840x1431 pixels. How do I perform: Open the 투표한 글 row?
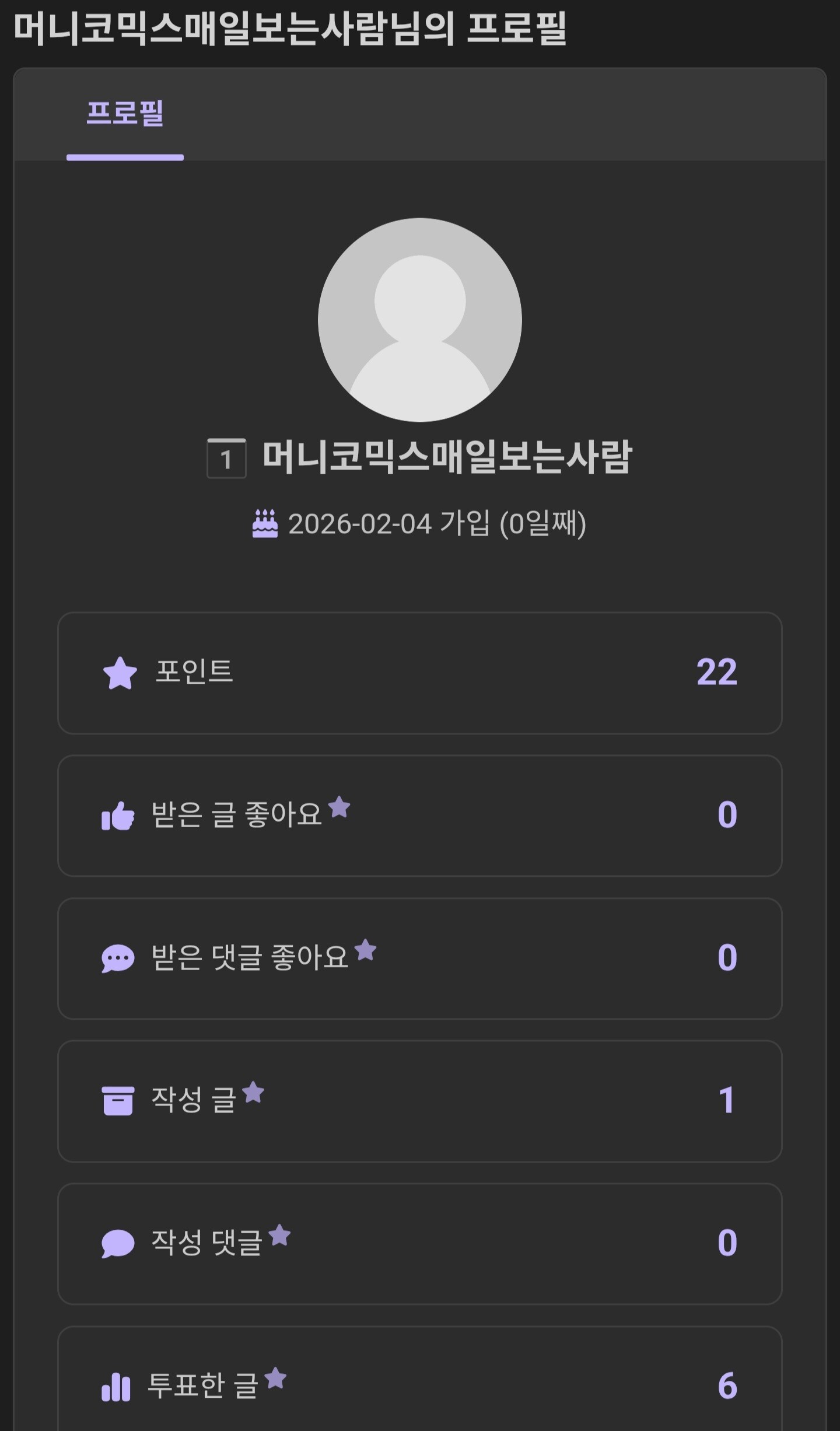[419, 1378]
